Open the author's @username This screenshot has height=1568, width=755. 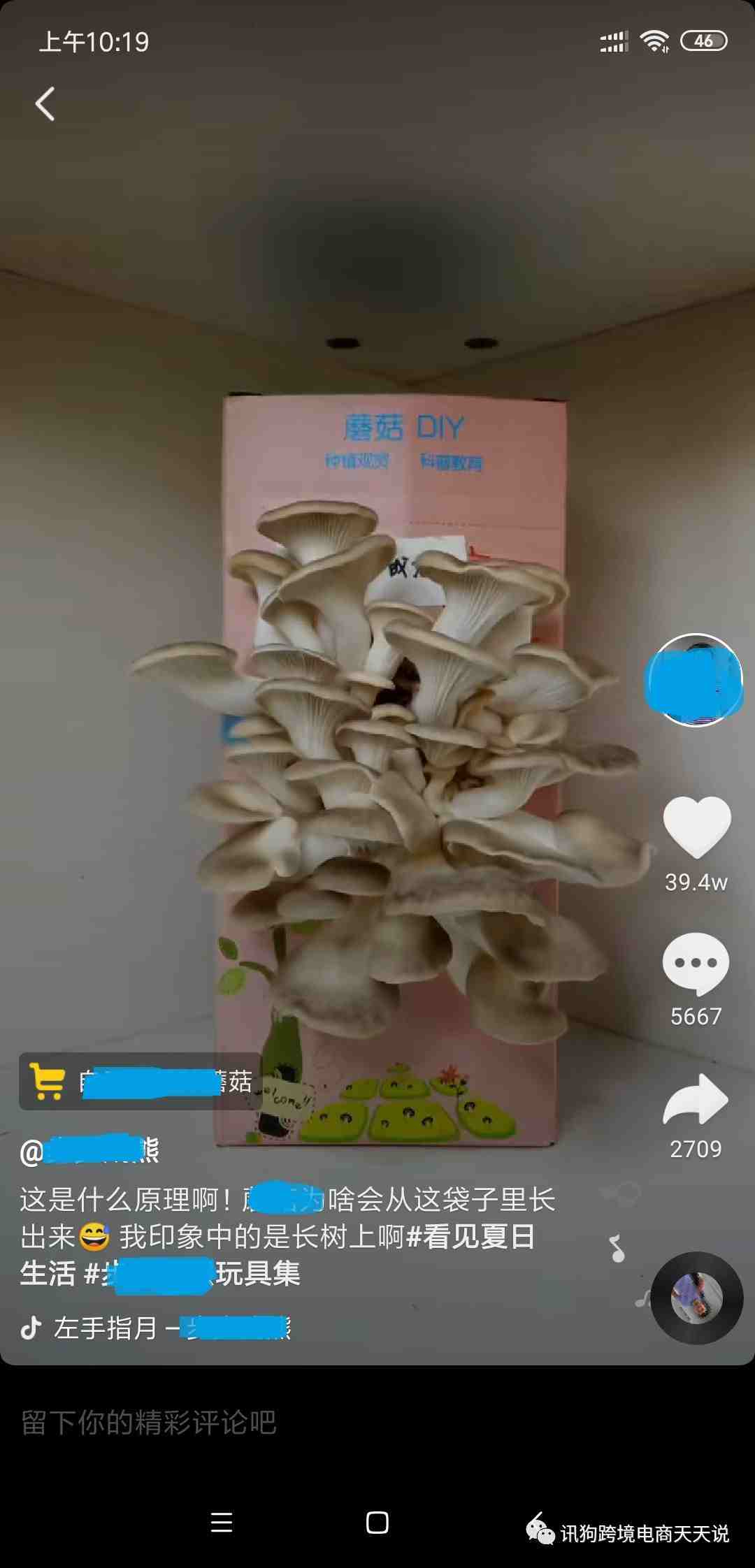click(89, 1151)
